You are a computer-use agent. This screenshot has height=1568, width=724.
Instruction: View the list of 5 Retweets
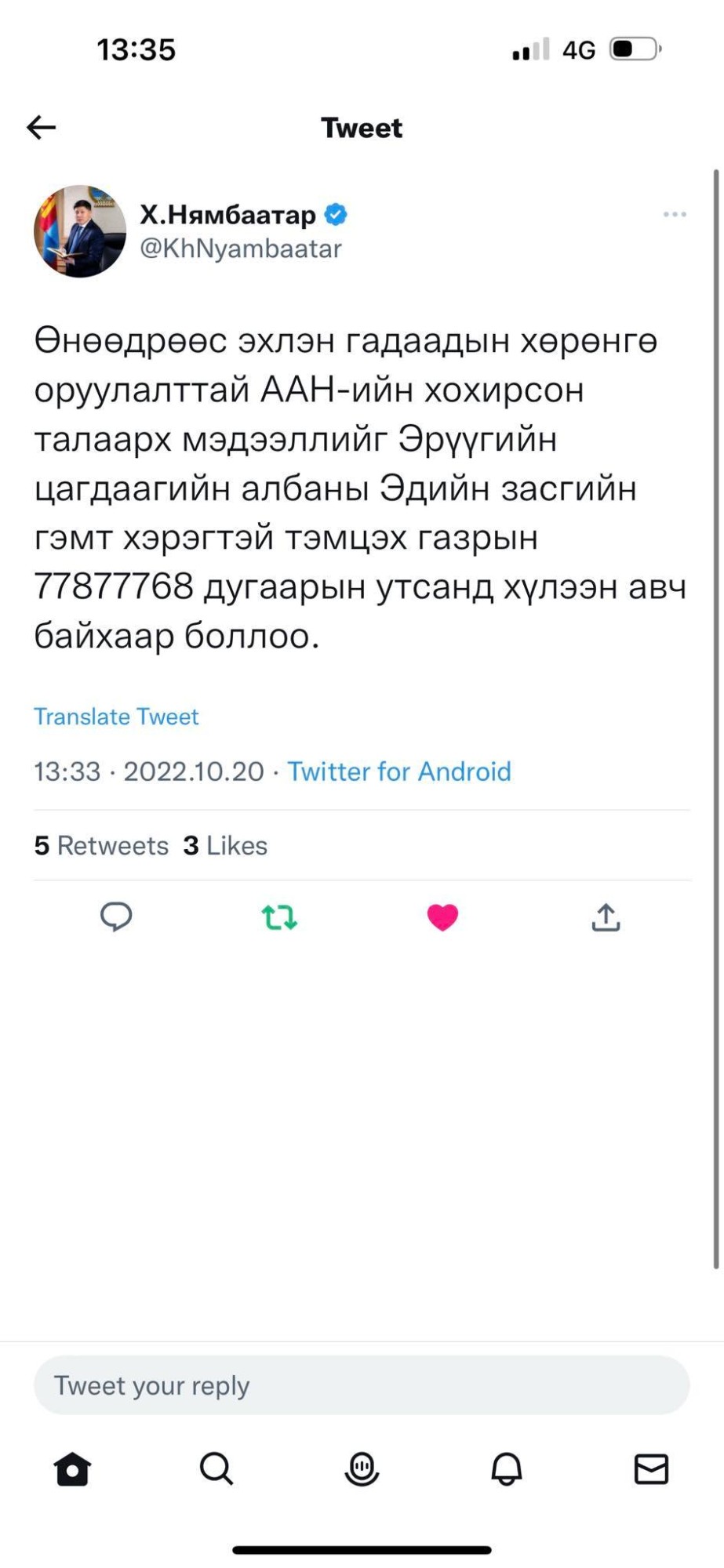pos(101,845)
